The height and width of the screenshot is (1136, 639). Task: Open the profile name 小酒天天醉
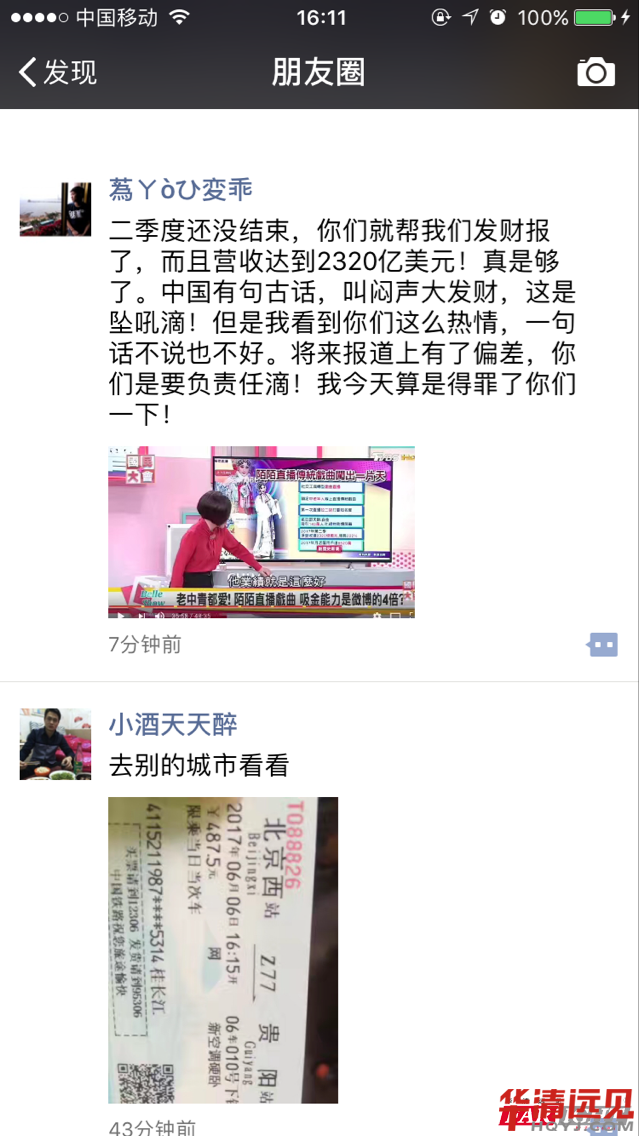(172, 725)
